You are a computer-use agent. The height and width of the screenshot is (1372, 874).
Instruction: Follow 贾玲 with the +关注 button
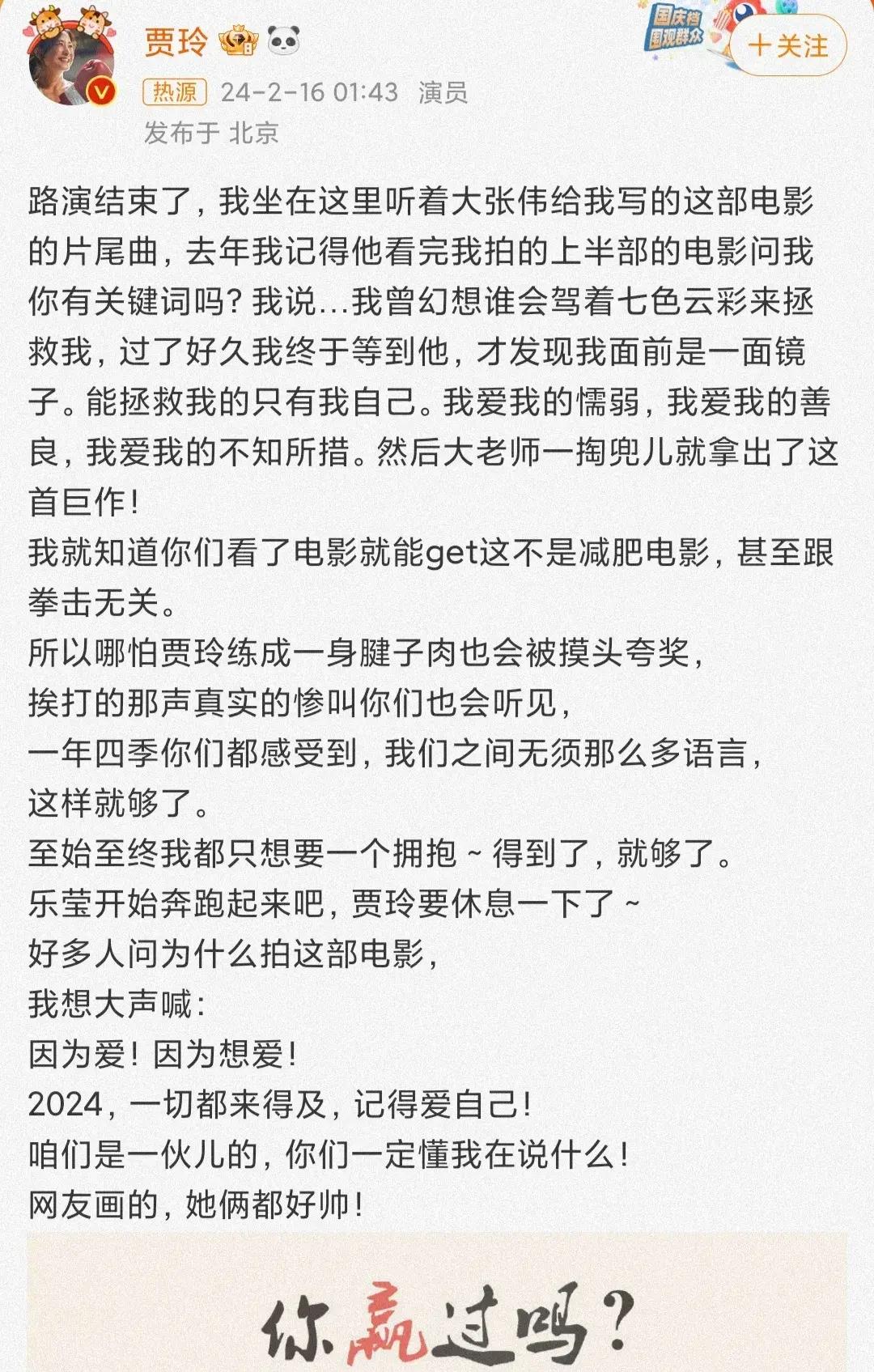788,46
